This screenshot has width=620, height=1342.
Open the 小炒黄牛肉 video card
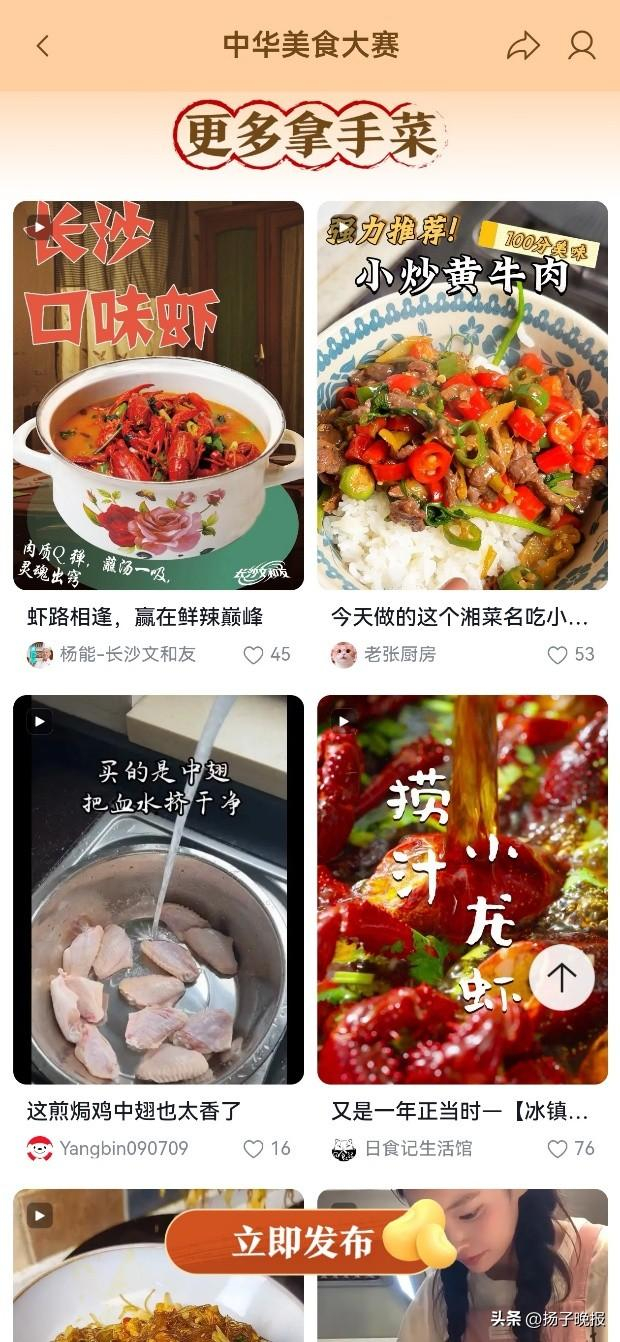462,395
